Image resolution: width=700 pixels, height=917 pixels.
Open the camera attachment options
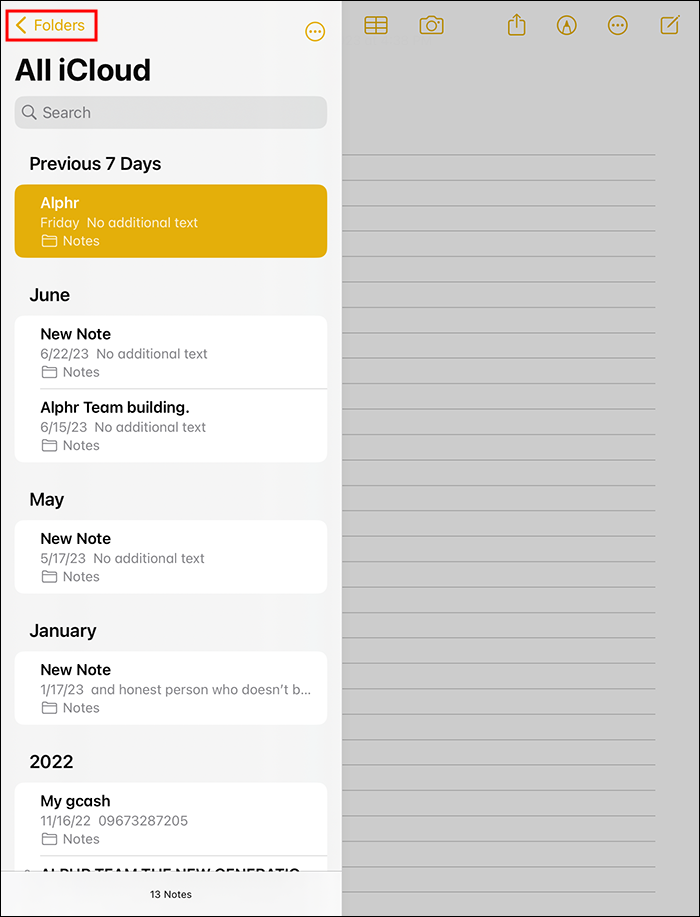tap(431, 26)
